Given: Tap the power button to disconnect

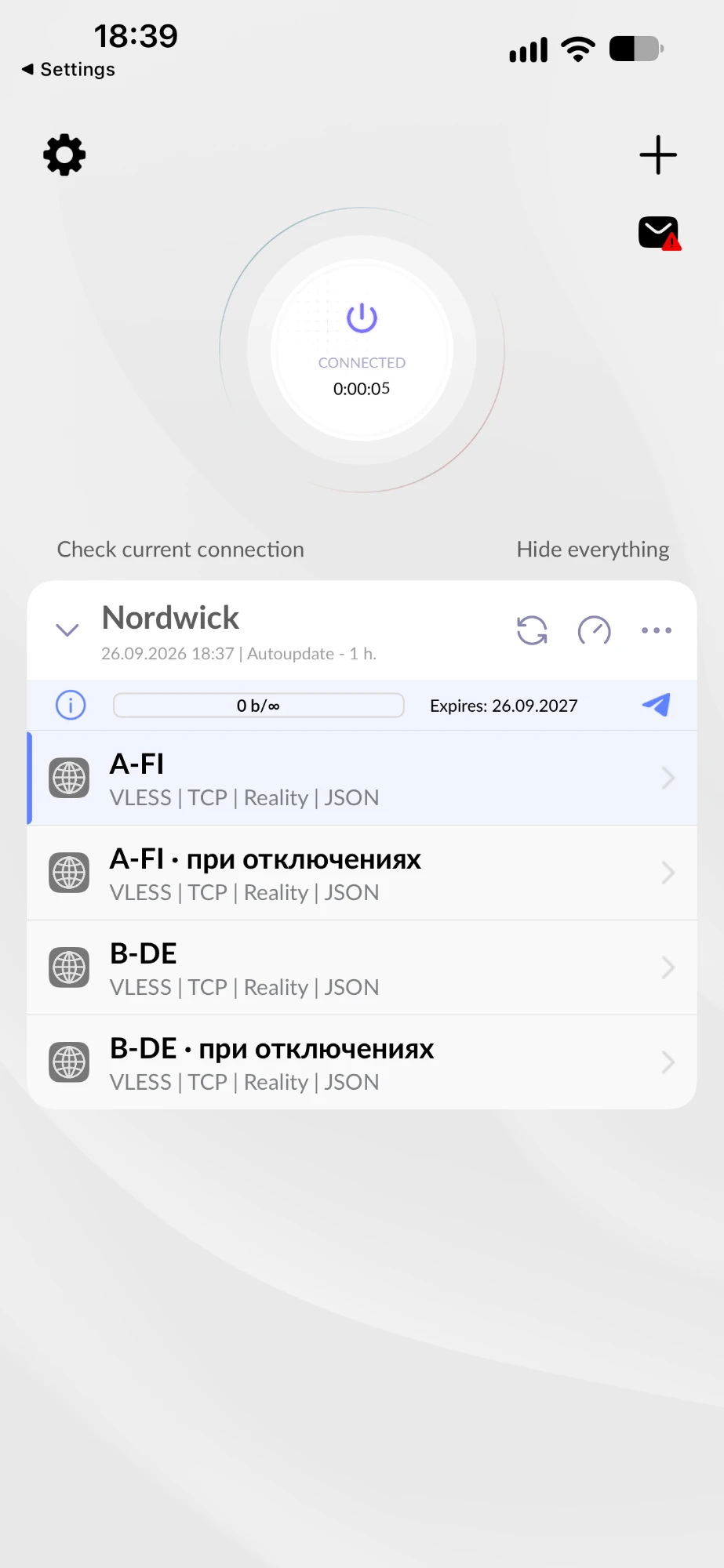Looking at the screenshot, I should pos(362,349).
